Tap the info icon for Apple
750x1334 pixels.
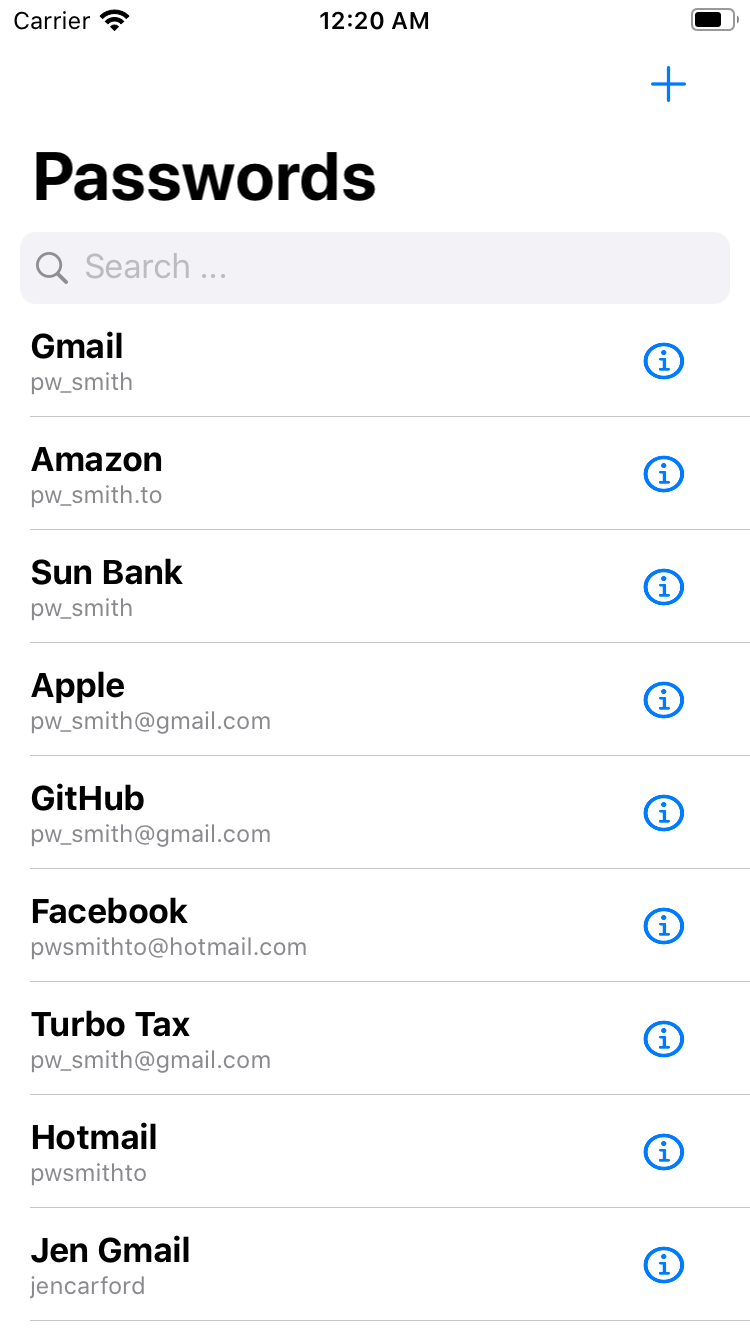(x=663, y=700)
